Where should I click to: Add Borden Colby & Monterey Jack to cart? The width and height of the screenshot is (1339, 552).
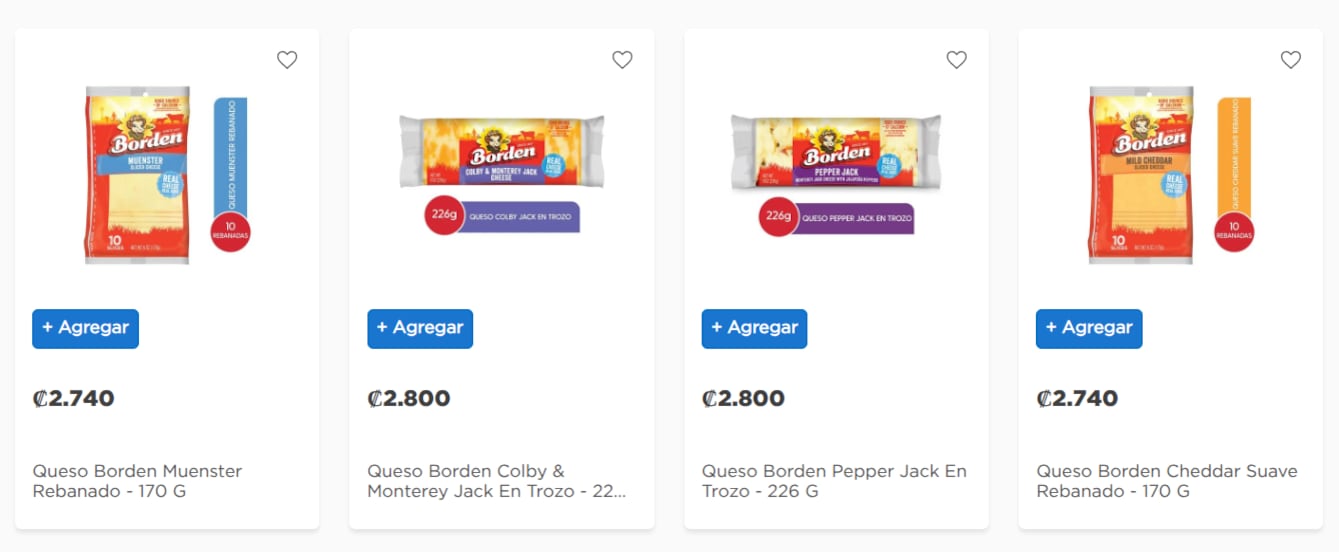click(x=420, y=328)
